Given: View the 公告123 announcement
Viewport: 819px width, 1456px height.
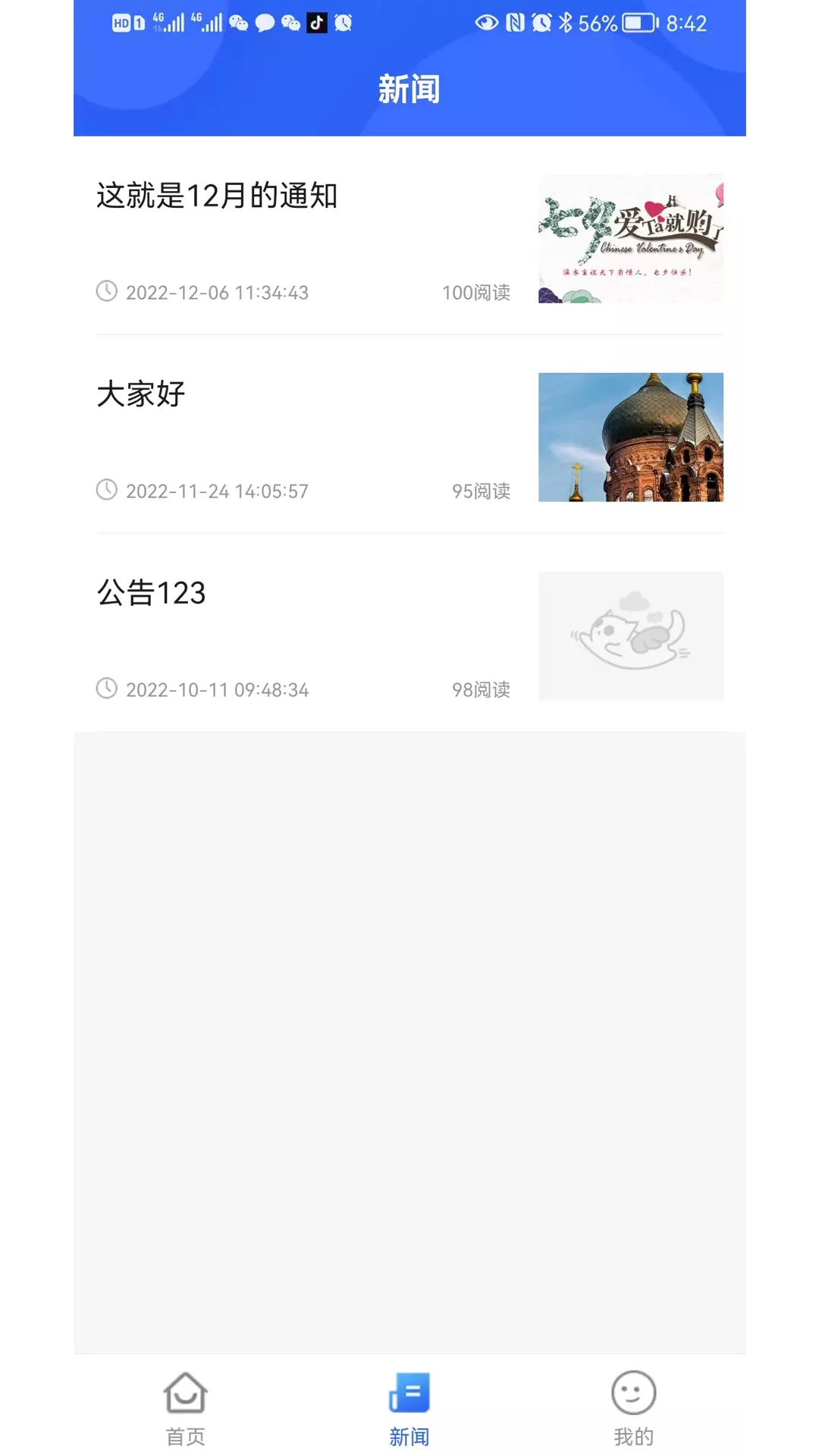Looking at the screenshot, I should [x=409, y=634].
